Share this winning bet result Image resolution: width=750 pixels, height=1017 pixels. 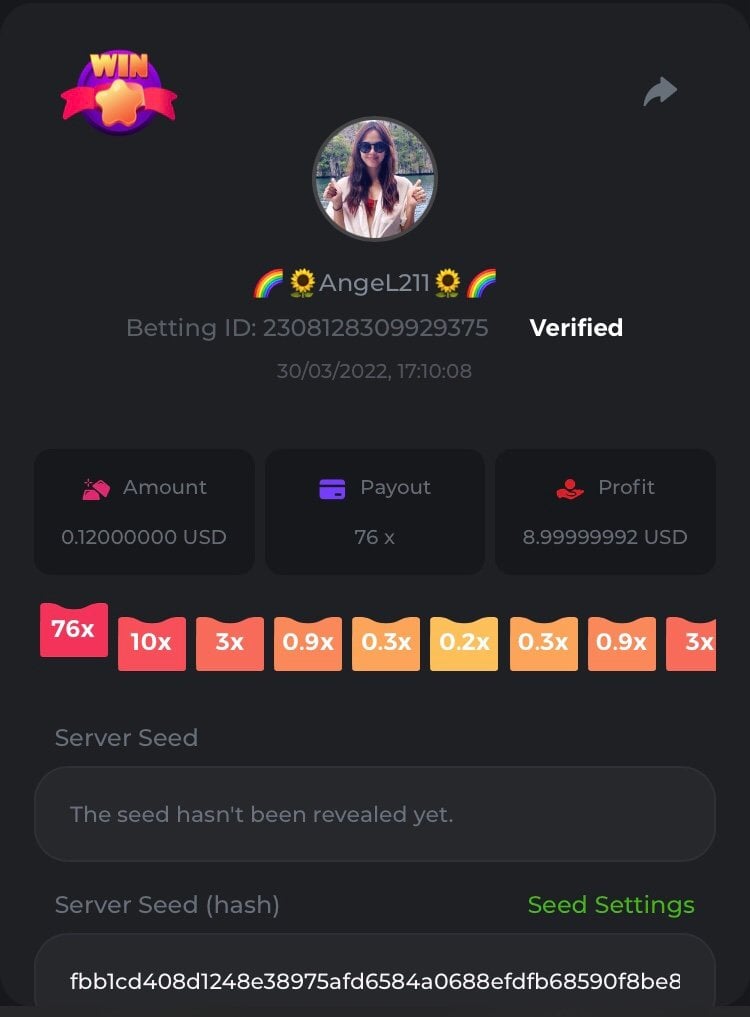(660, 93)
